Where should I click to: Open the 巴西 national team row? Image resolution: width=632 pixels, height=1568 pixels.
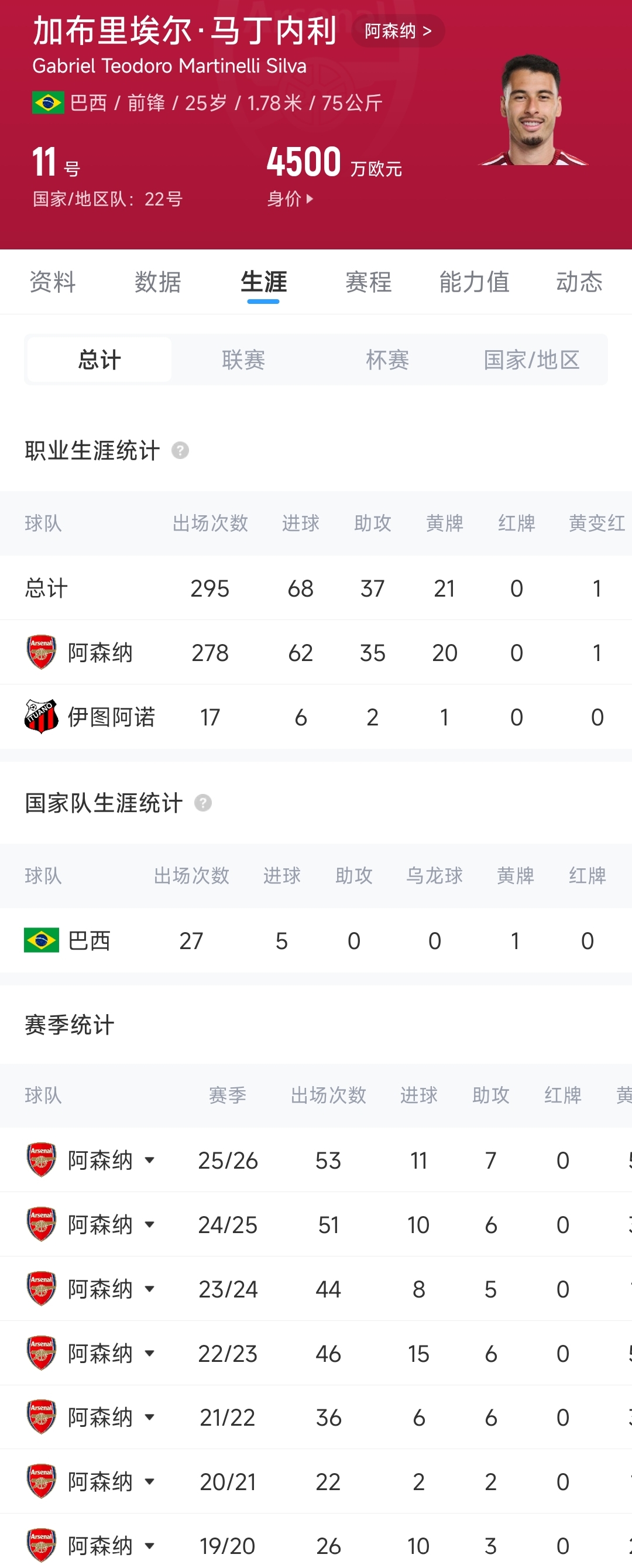(x=315, y=940)
